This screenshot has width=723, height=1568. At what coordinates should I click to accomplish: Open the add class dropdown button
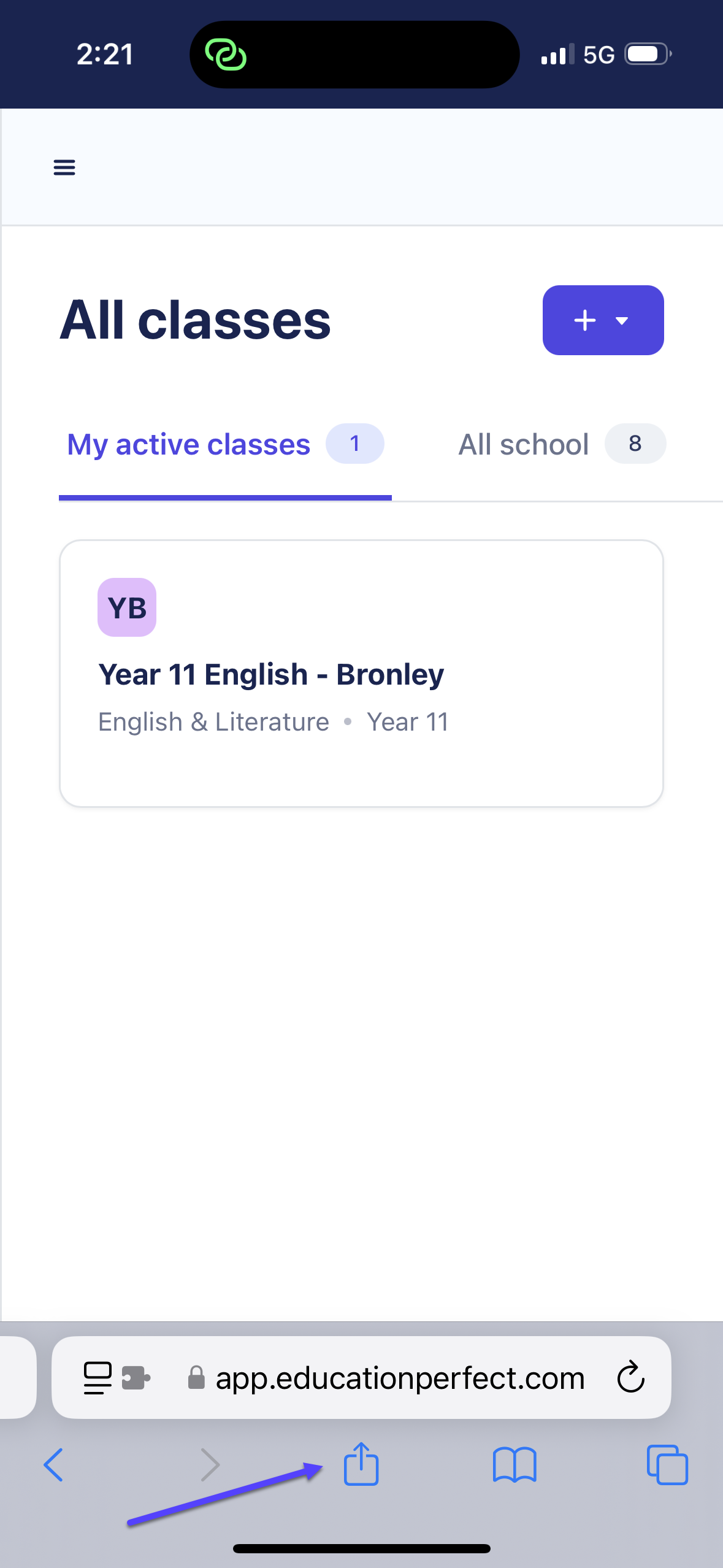tap(603, 320)
